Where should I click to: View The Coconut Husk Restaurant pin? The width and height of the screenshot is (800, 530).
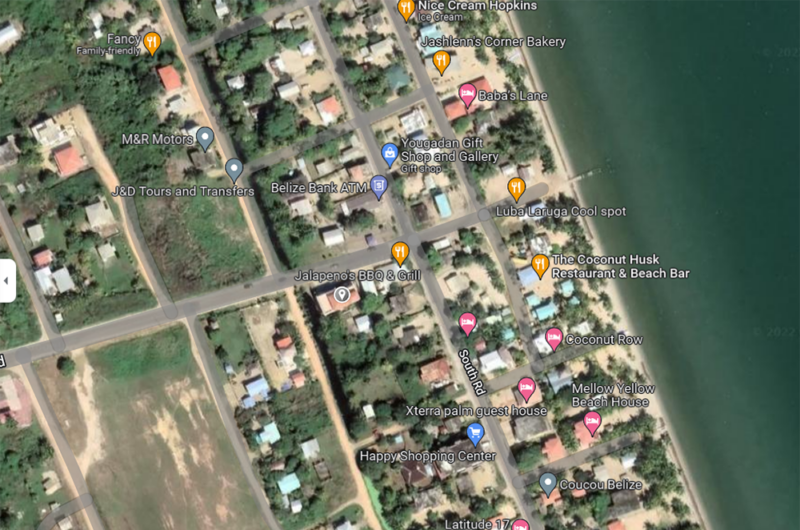tap(540, 264)
